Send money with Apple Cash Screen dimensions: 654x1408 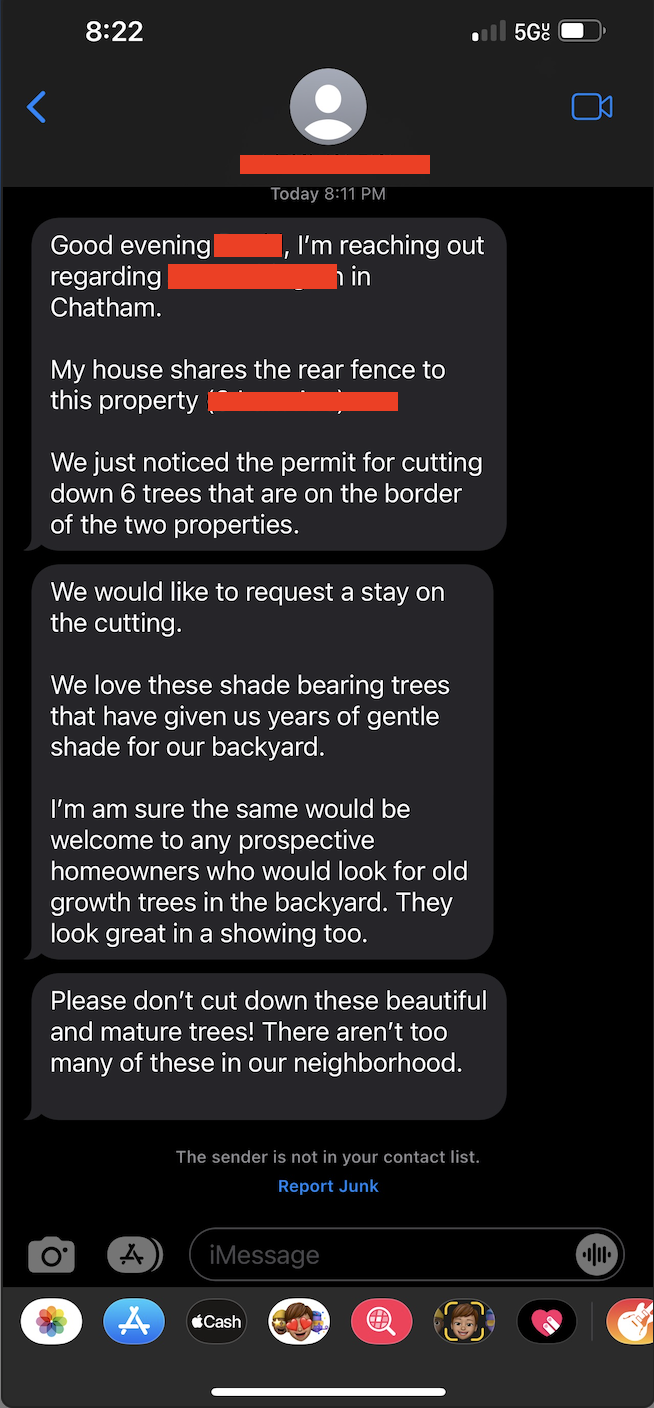216,1322
